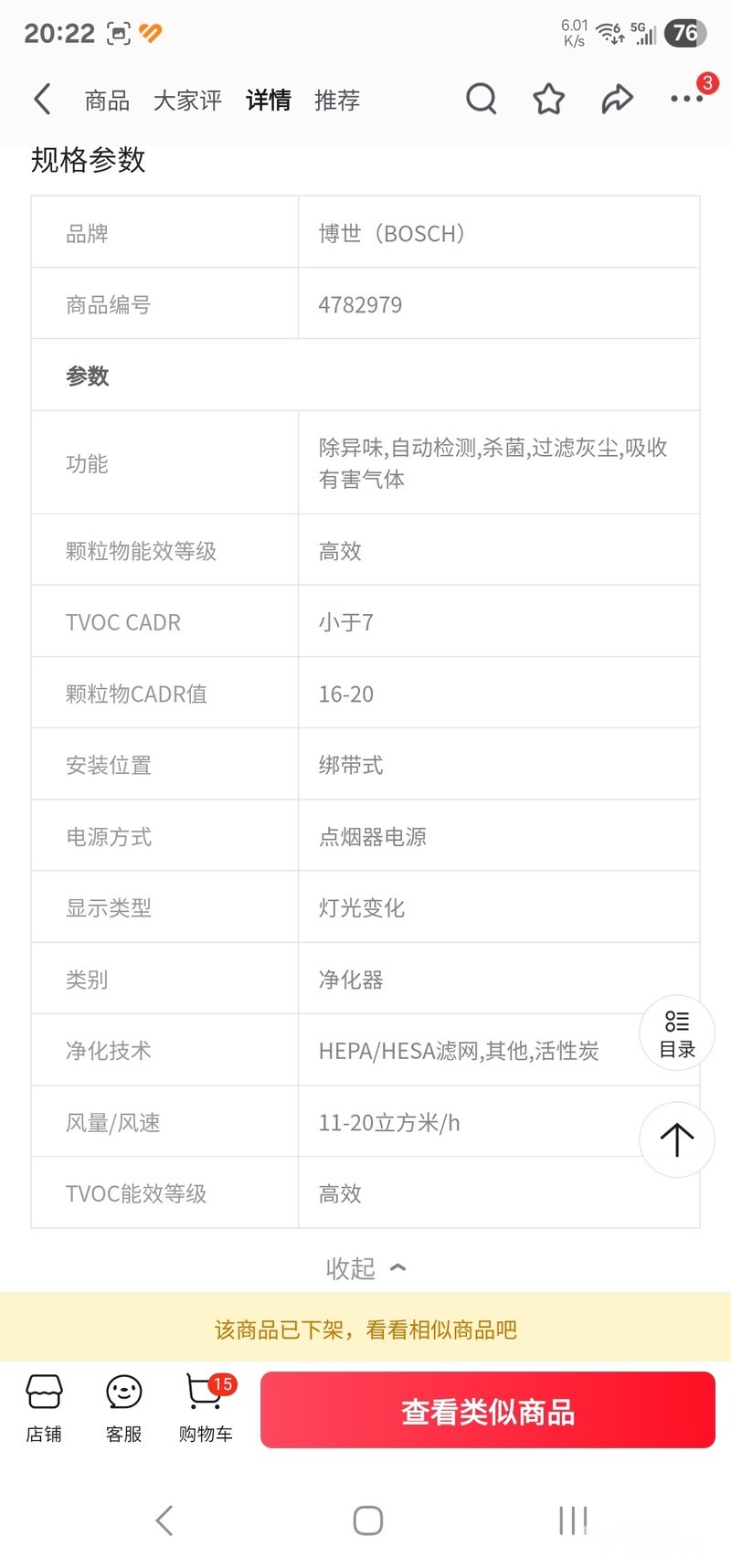Contact 客服 customer service
Screen dimensions: 731x1568
124,1408
